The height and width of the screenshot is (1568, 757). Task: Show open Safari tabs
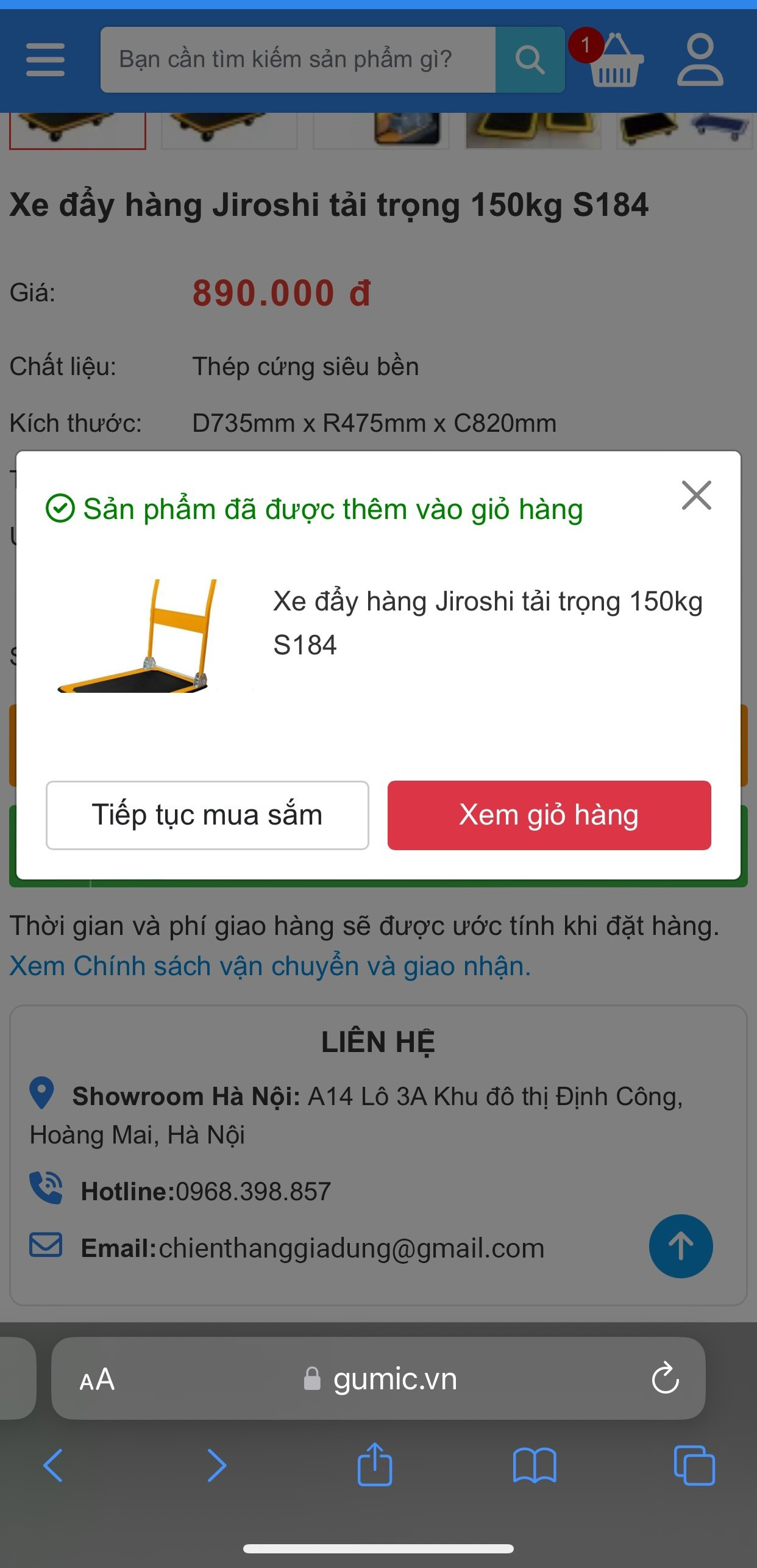(694, 1466)
